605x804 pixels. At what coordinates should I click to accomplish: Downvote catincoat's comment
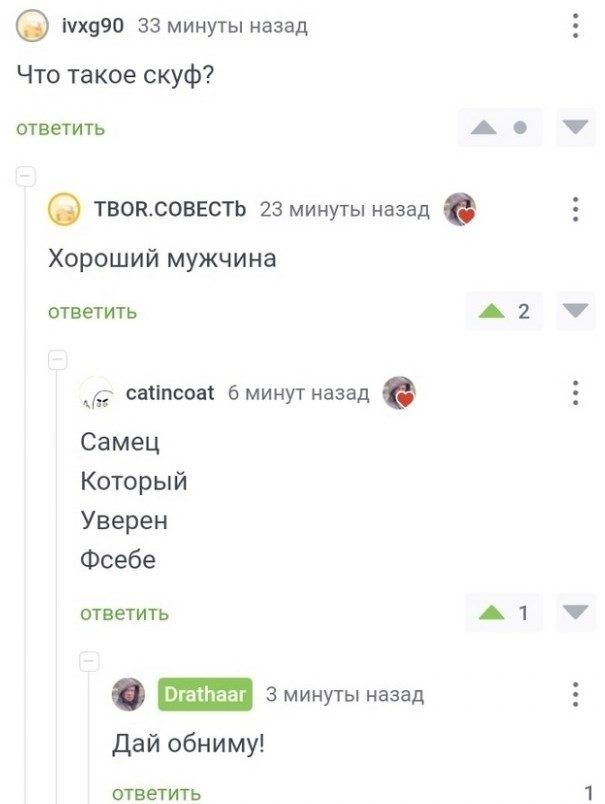pyautogui.click(x=575, y=612)
